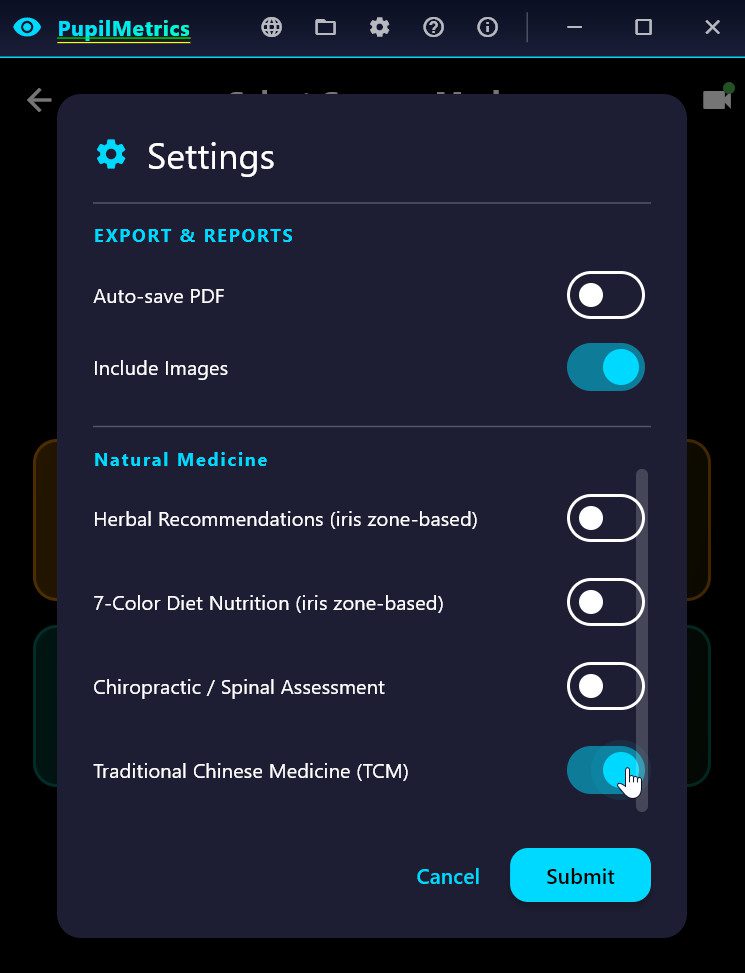Image resolution: width=745 pixels, height=973 pixels.
Task: Tap the gear settings icon in title bar
Action: pyautogui.click(x=379, y=28)
